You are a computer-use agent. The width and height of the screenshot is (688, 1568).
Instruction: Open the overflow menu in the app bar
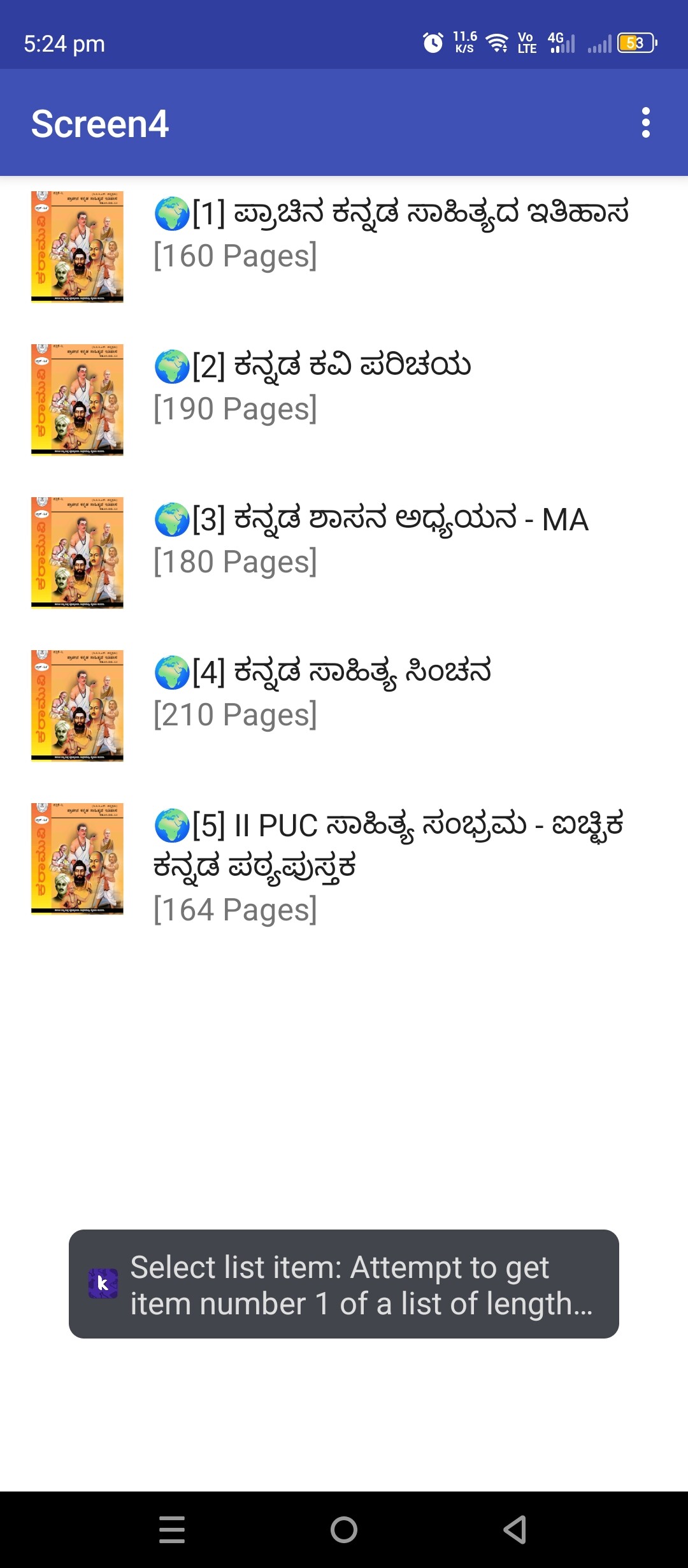(645, 122)
